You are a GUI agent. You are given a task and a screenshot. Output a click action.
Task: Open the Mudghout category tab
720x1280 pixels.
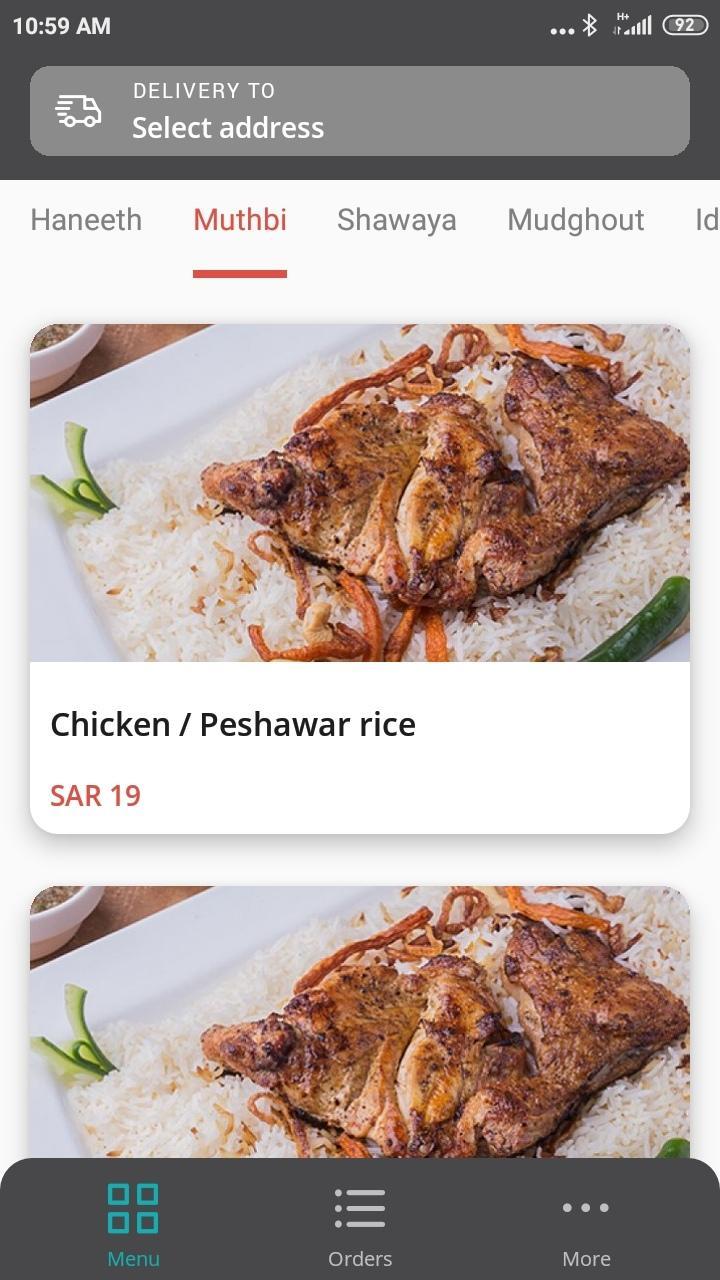tap(575, 220)
